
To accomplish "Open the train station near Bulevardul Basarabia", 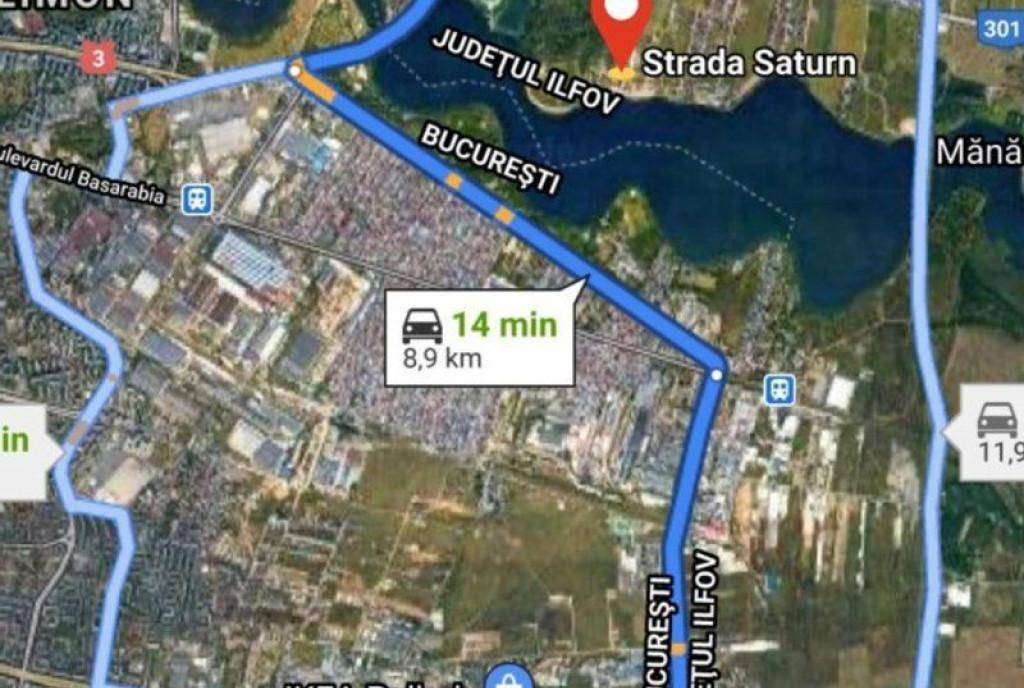I will [x=197, y=199].
